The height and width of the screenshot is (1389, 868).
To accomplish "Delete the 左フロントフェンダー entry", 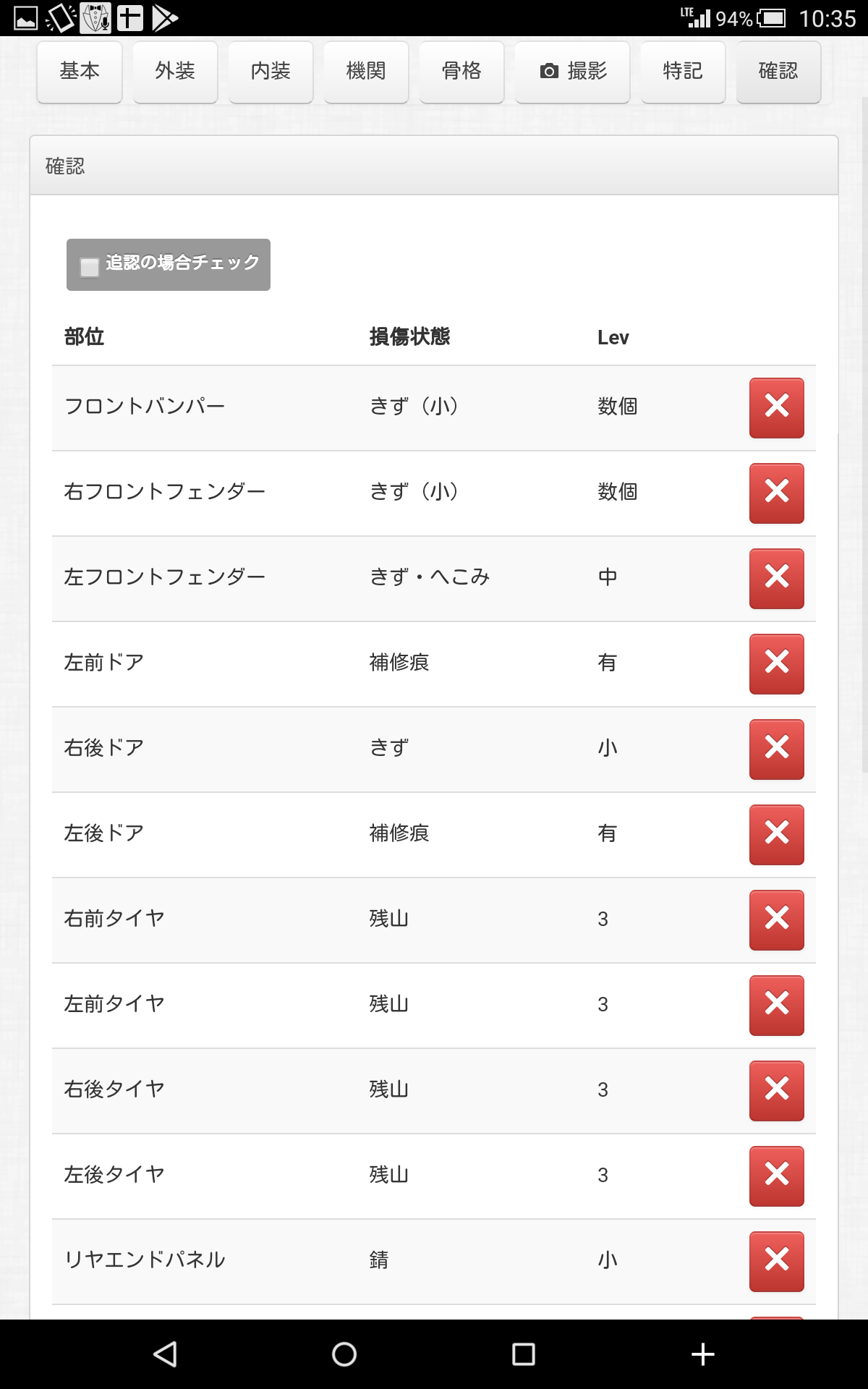I will click(777, 579).
